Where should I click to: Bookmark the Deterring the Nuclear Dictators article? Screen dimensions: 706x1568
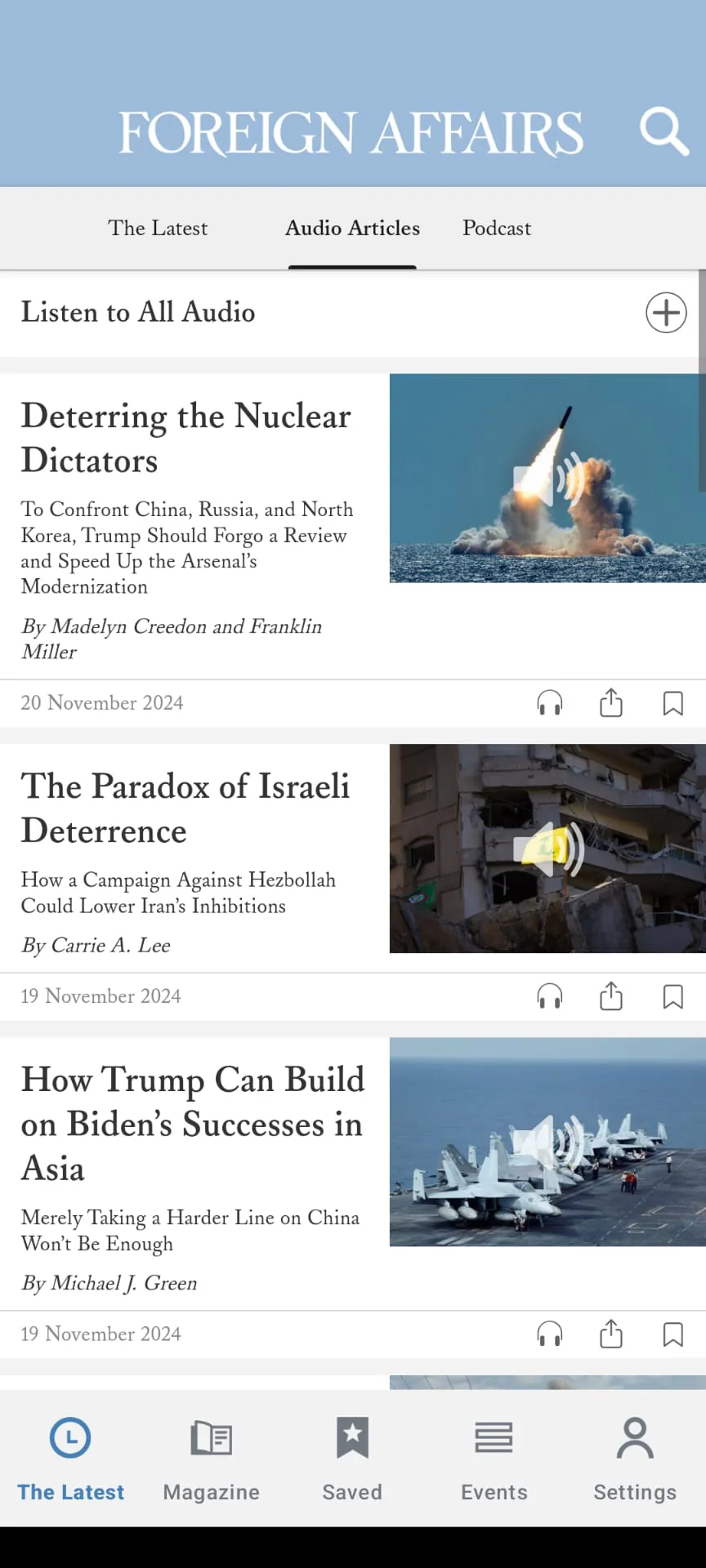[x=672, y=702]
